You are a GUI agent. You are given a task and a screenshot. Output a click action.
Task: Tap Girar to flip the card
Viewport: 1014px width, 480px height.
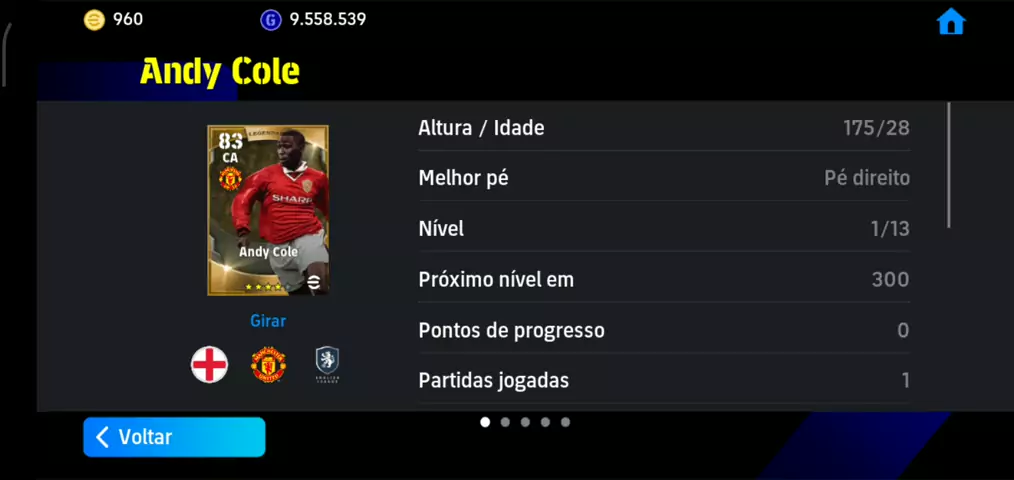click(267, 321)
